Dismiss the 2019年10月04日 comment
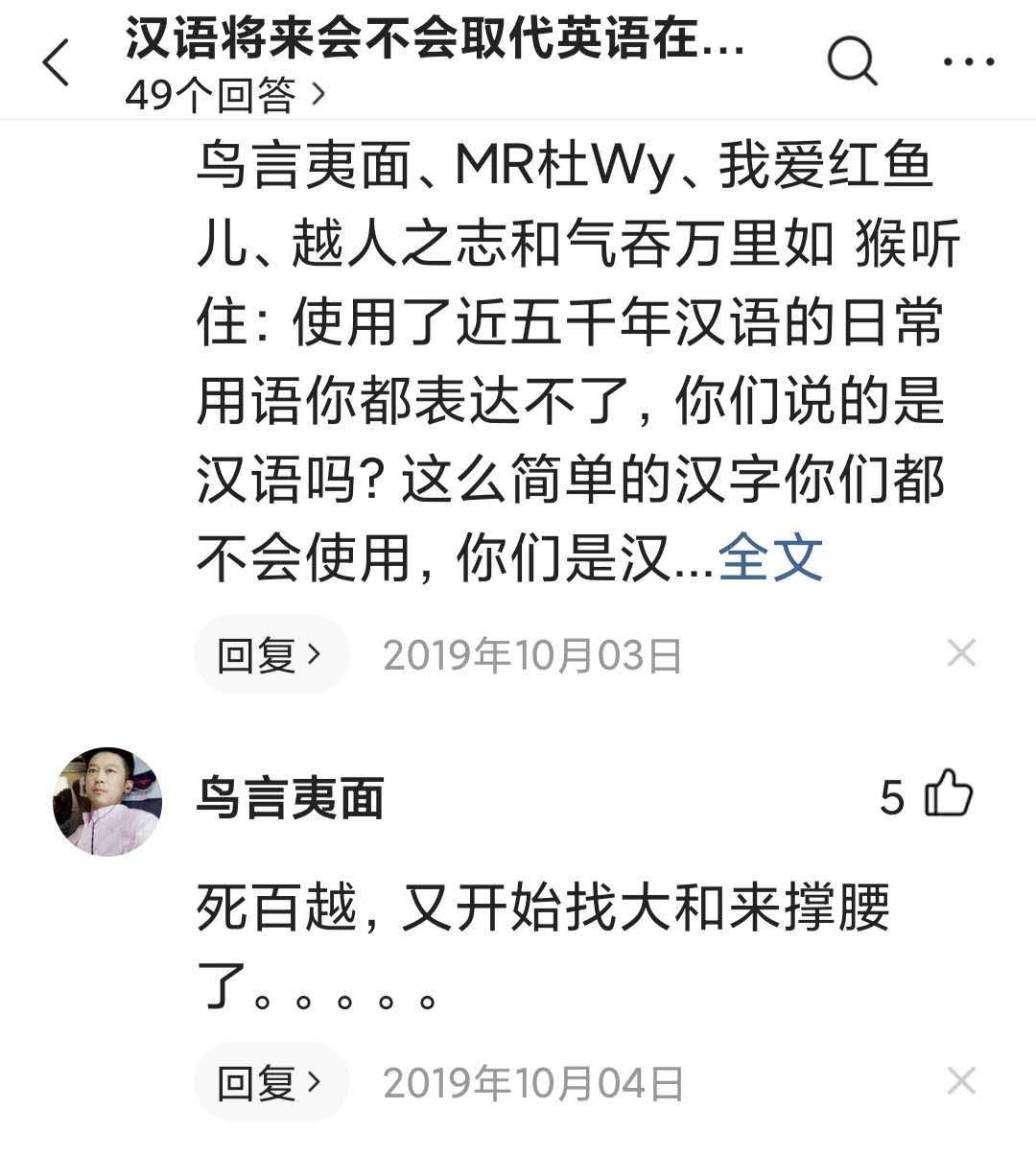Image resolution: width=1036 pixels, height=1156 pixels. click(x=961, y=1082)
